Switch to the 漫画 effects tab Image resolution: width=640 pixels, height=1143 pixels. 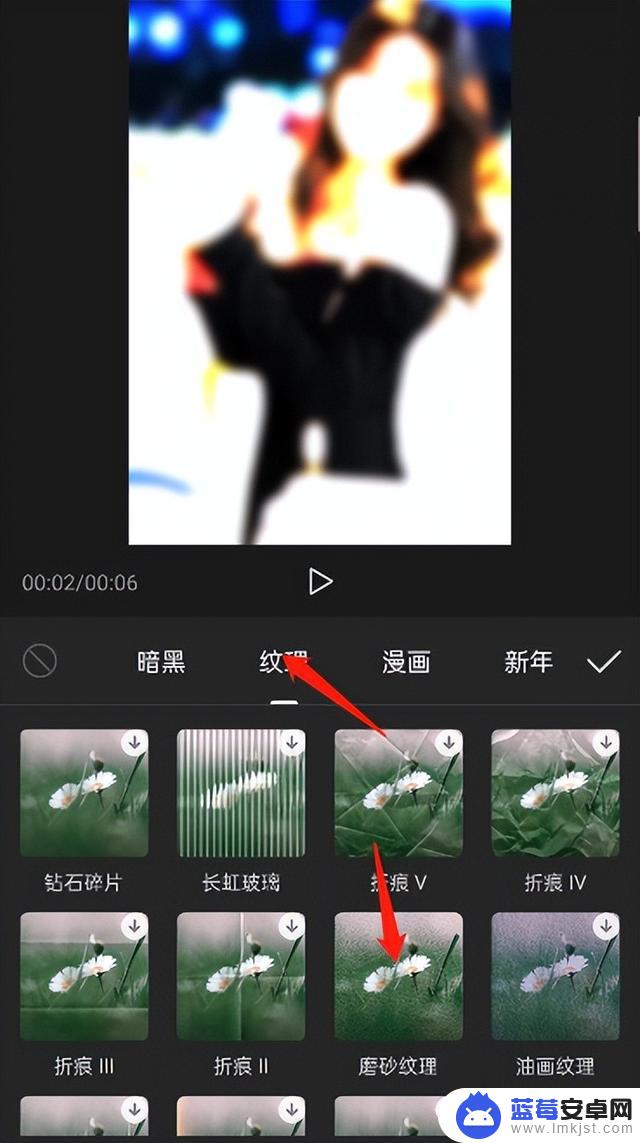point(406,662)
